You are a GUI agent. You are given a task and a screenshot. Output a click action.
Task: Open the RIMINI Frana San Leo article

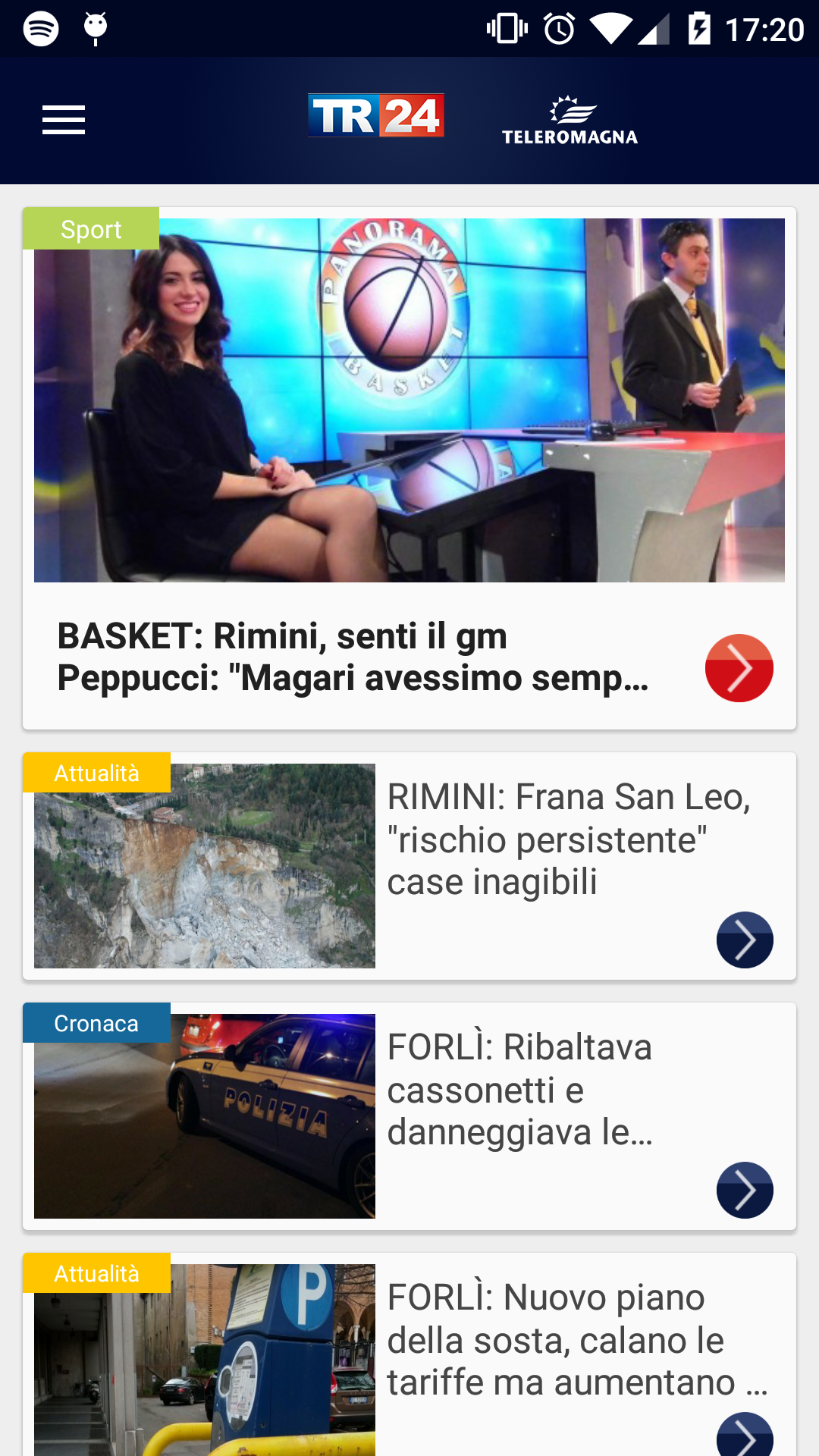tap(569, 839)
